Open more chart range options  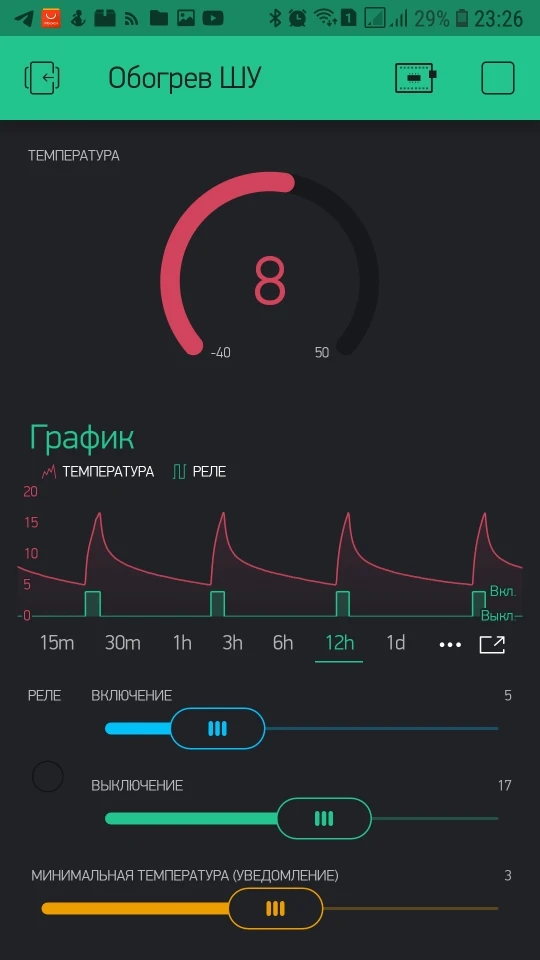click(x=450, y=645)
